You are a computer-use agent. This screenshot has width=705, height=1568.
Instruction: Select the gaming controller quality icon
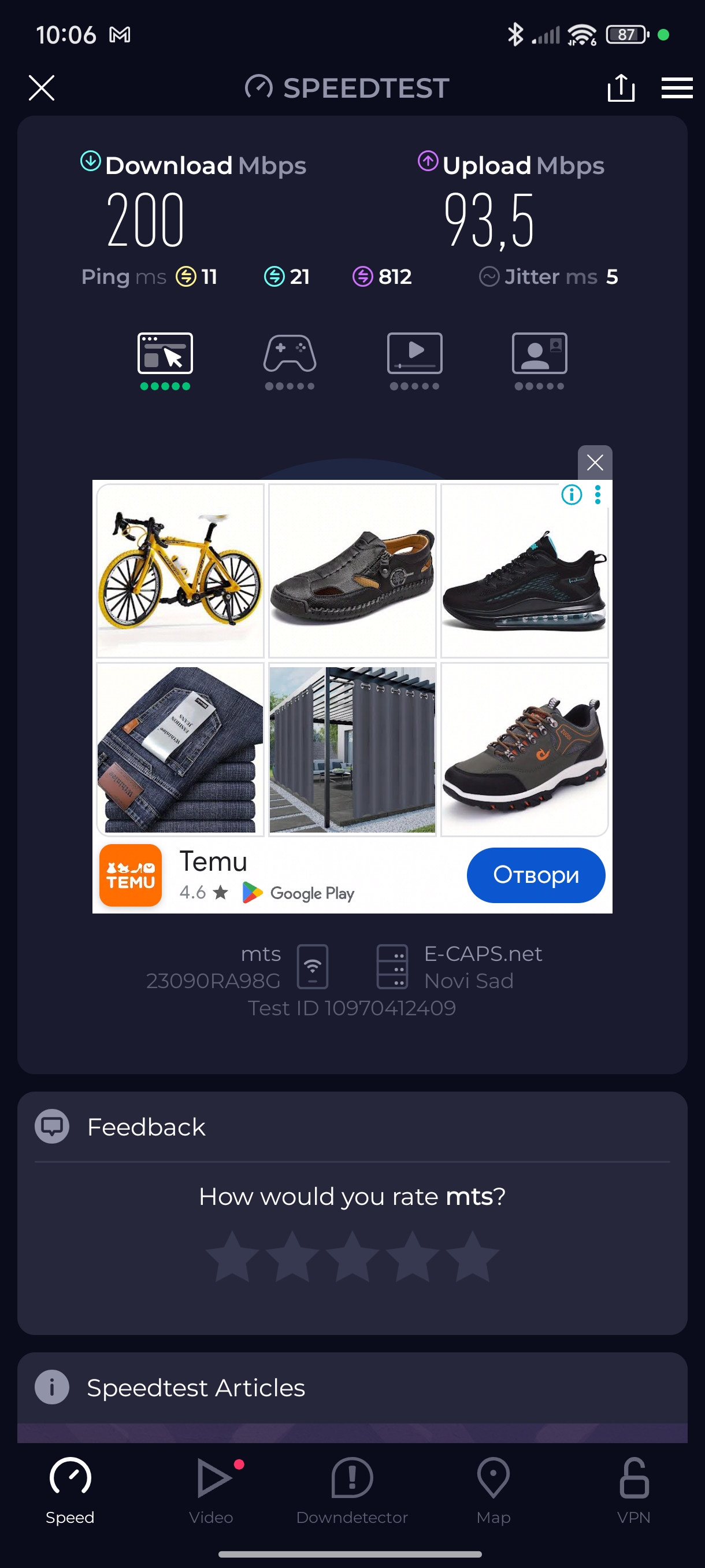pyautogui.click(x=290, y=354)
